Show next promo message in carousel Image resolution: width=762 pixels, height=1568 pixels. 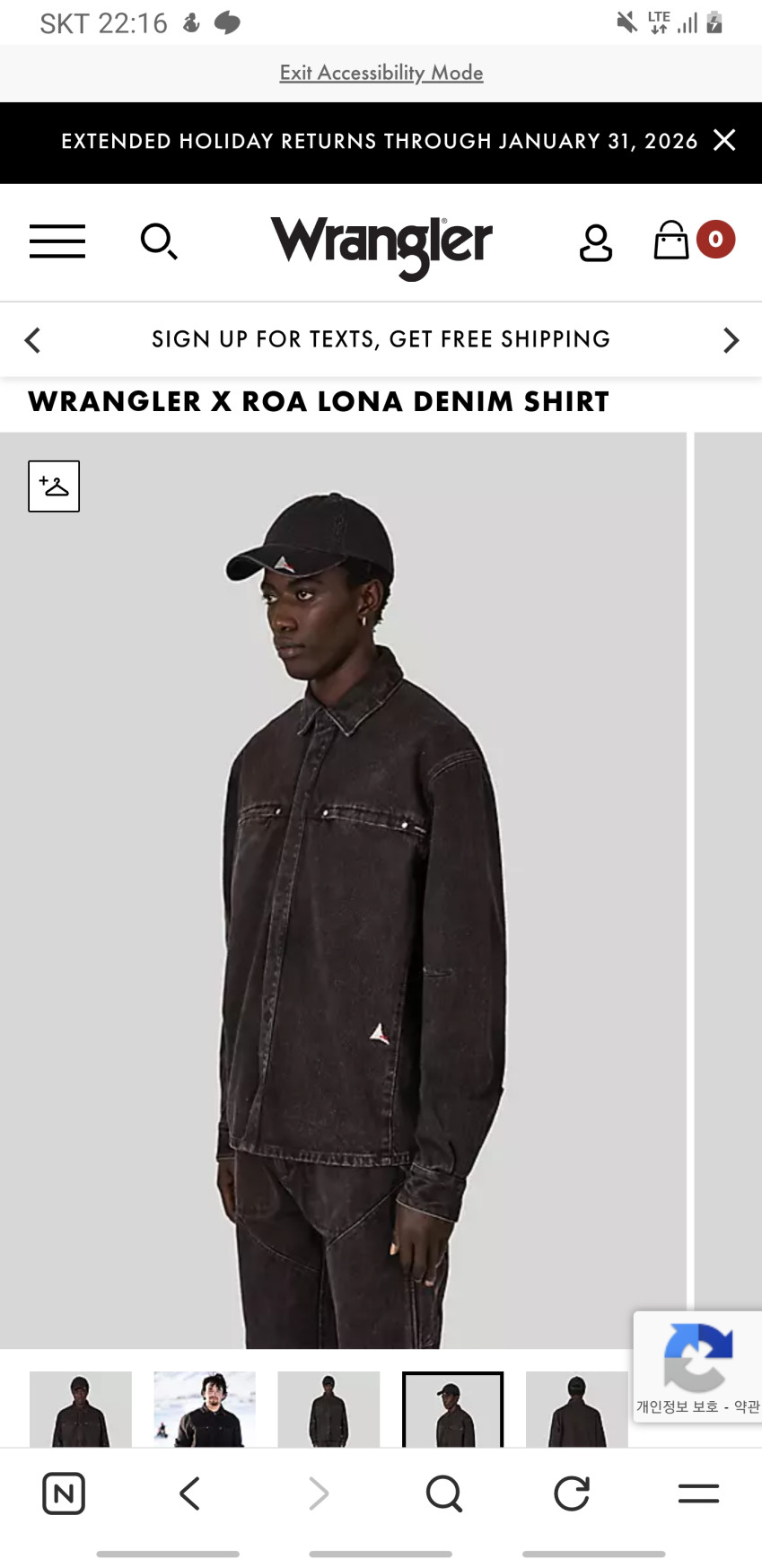tap(731, 340)
